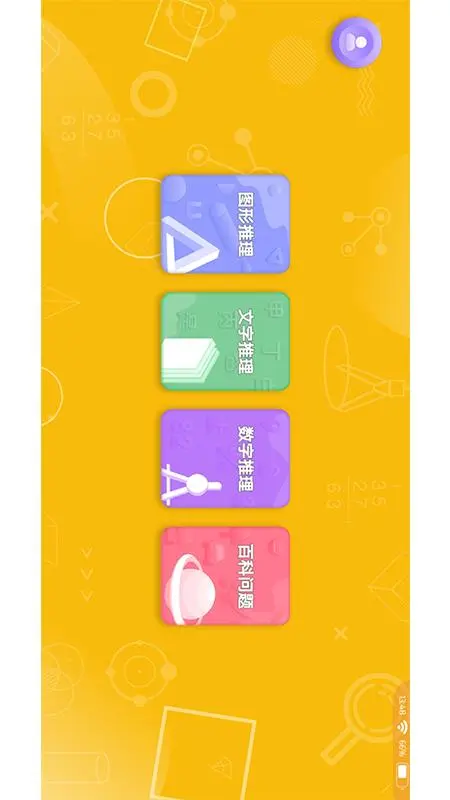Choose the 百科问题 card
Viewport: 450px width, 800px height.
tap(226, 576)
